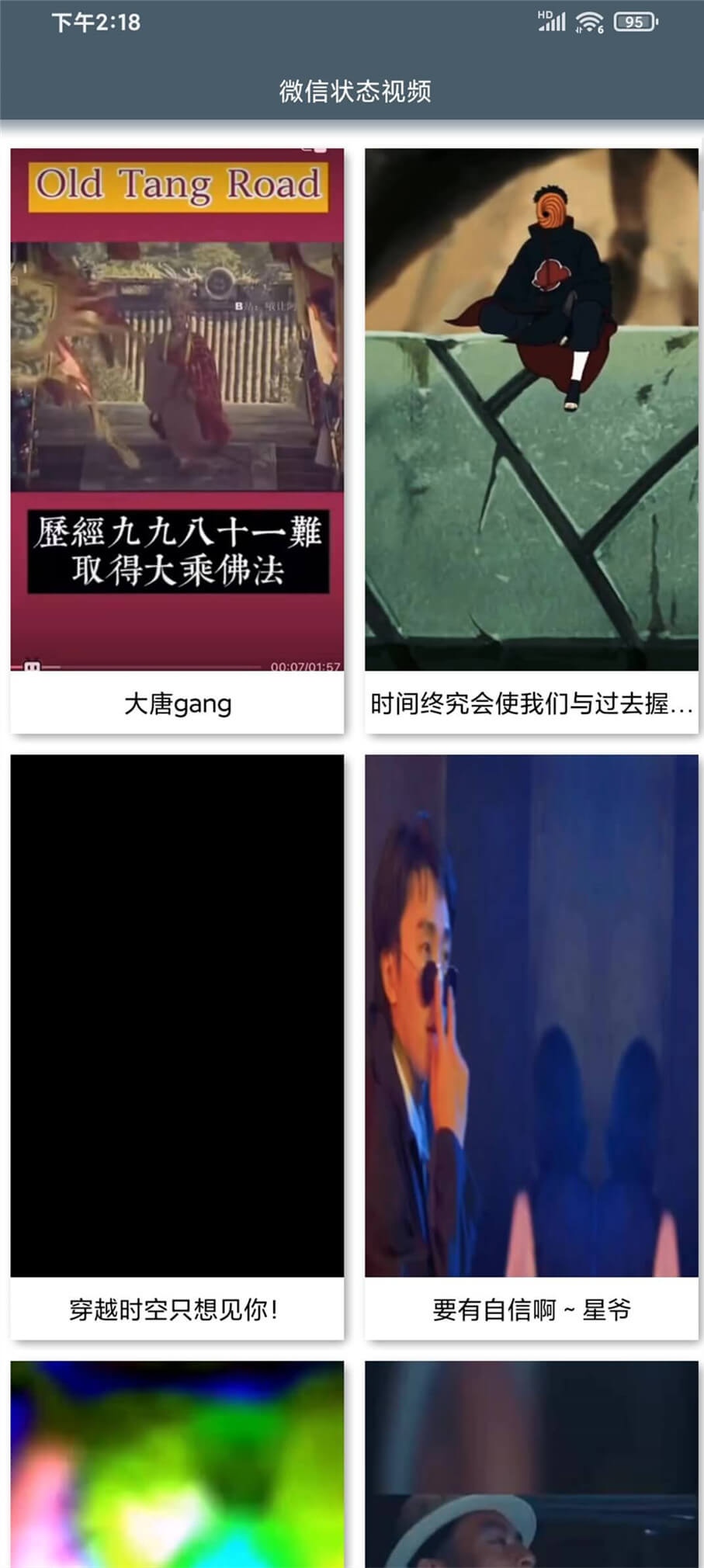Open the white-hat man video below 星爷
This screenshot has height=1568, width=704.
click(x=532, y=1464)
